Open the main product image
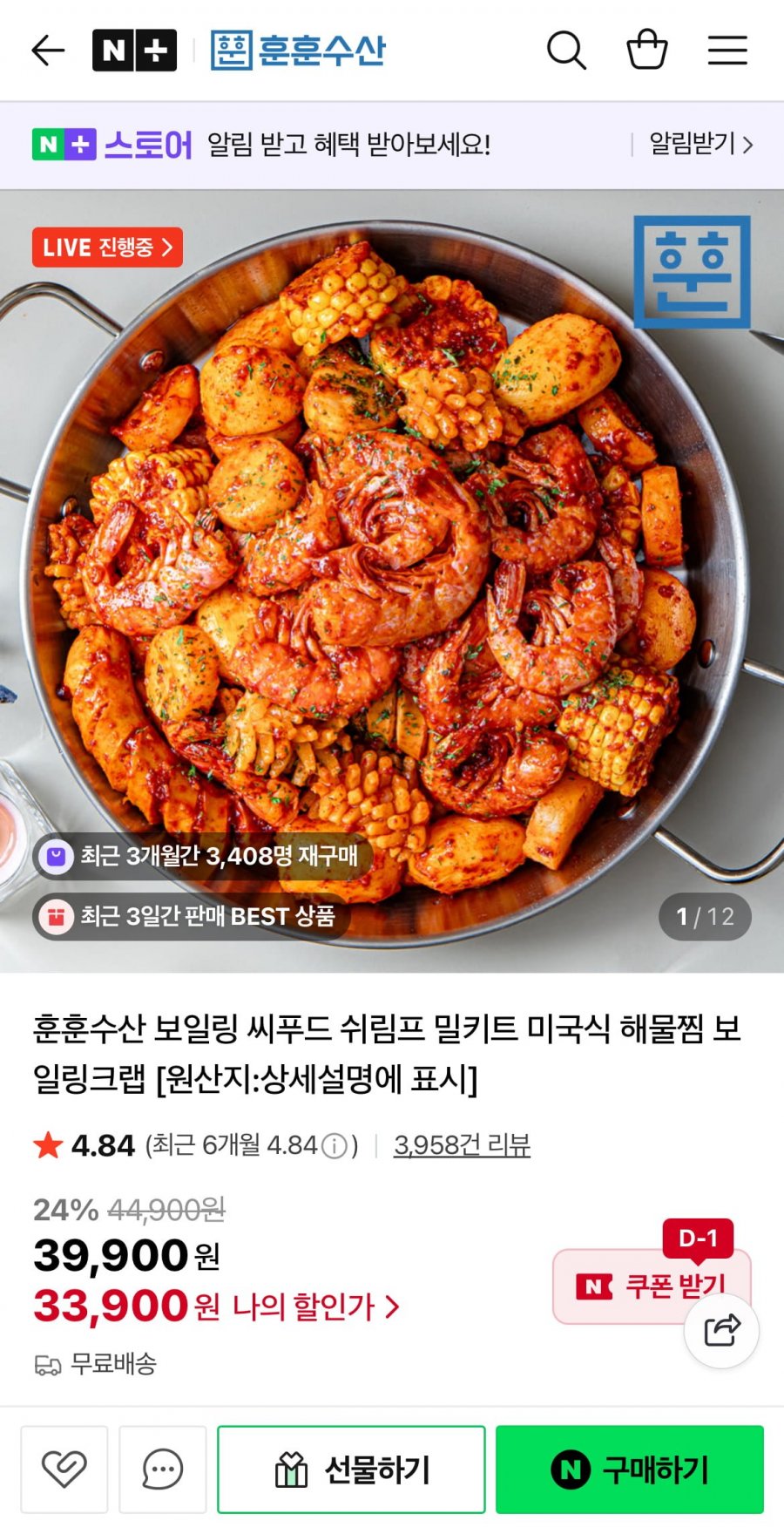 [392, 581]
